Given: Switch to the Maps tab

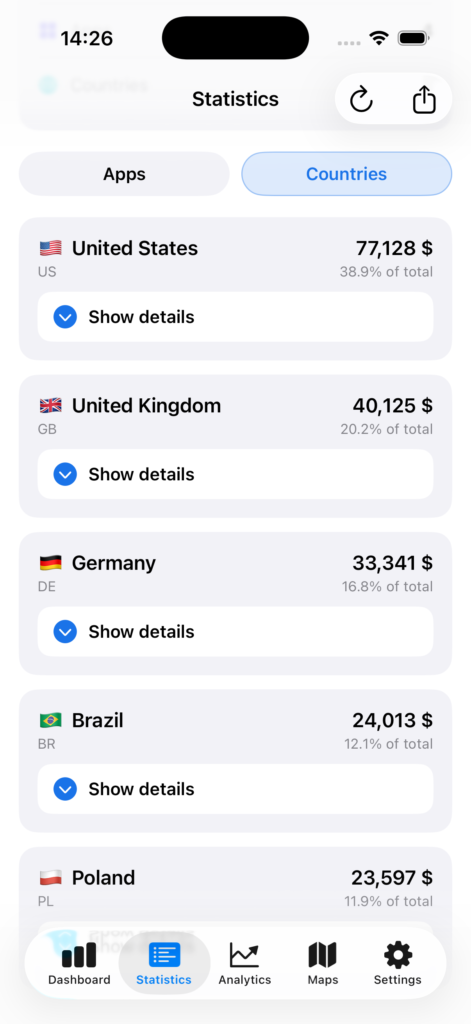Looking at the screenshot, I should click(x=323, y=963).
